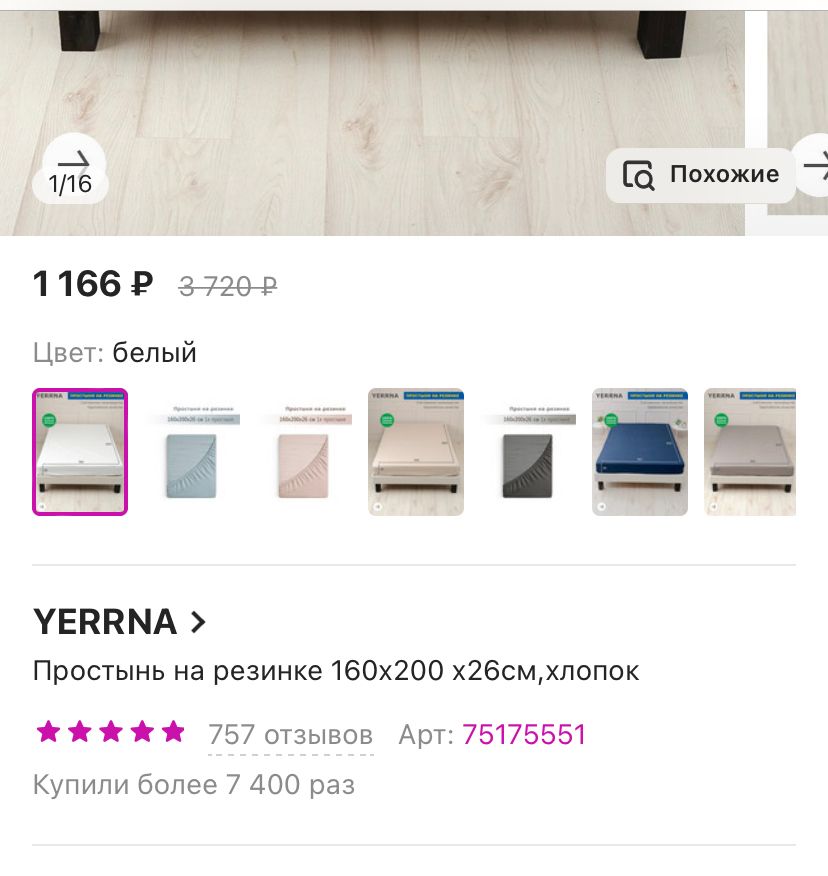
Task: Open brand page via the YERRNA chevron
Action: [x=197, y=621]
